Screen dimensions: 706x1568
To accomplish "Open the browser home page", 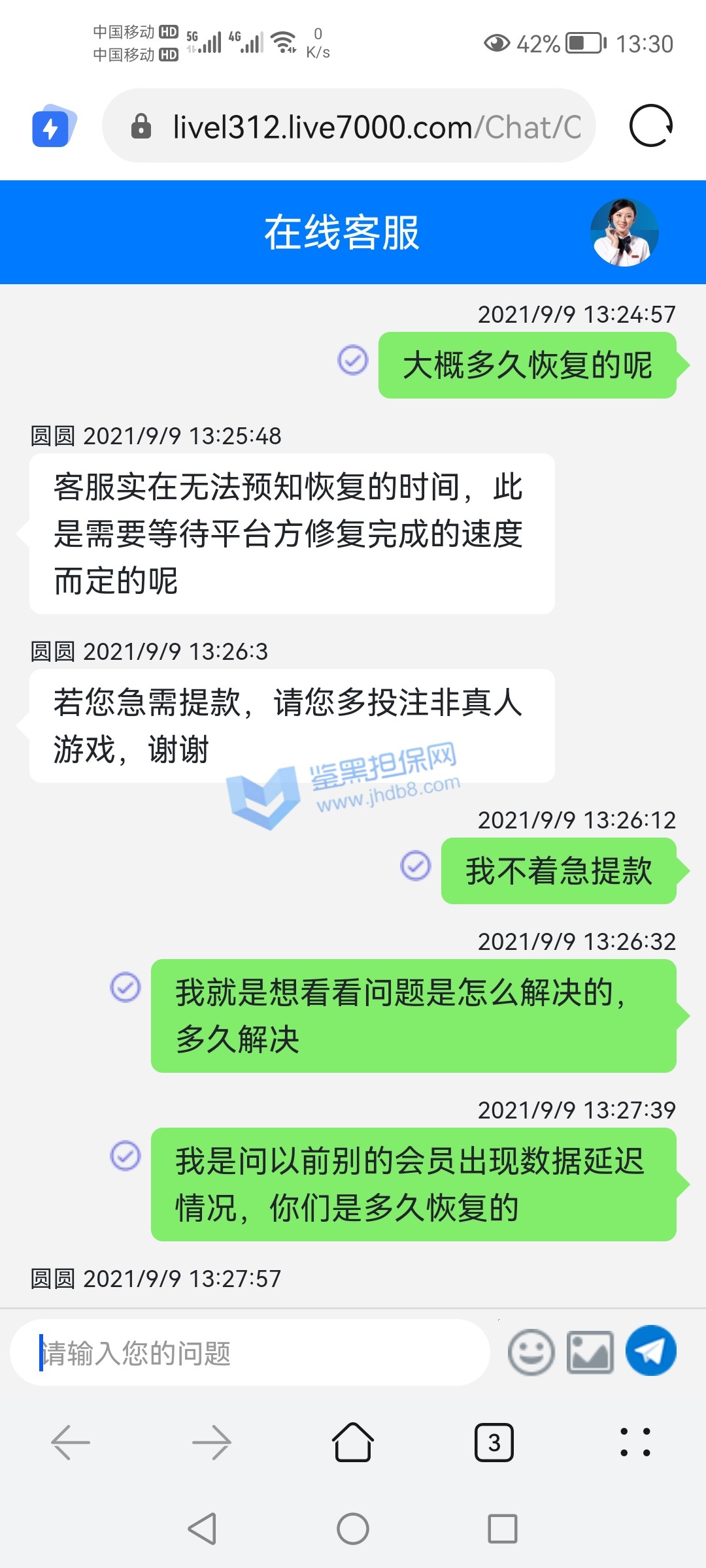I will click(x=353, y=1442).
